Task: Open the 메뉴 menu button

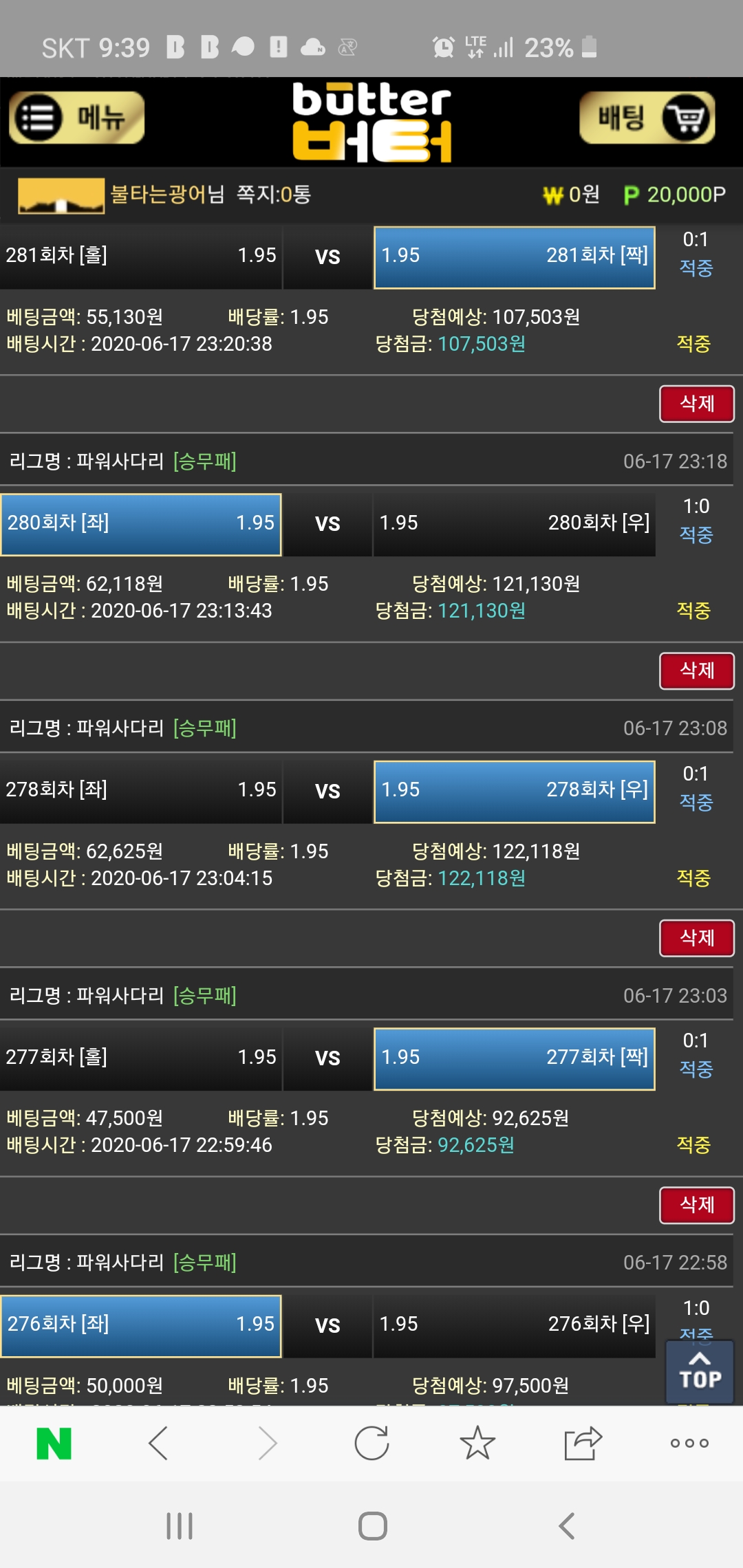Action: [76, 118]
